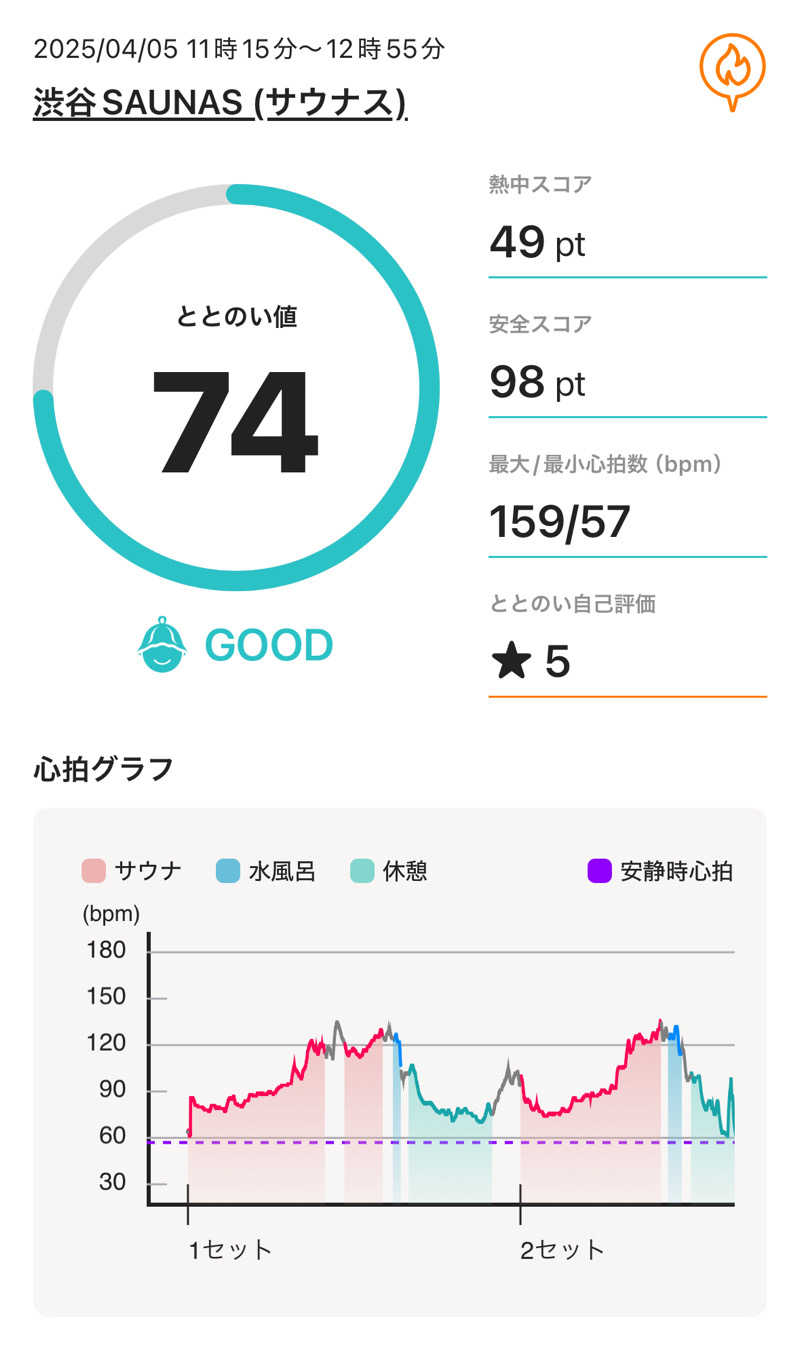Open the 渋谷 SAUNAS (サウナス) facility link
The height and width of the screenshot is (1367, 800).
point(220,103)
